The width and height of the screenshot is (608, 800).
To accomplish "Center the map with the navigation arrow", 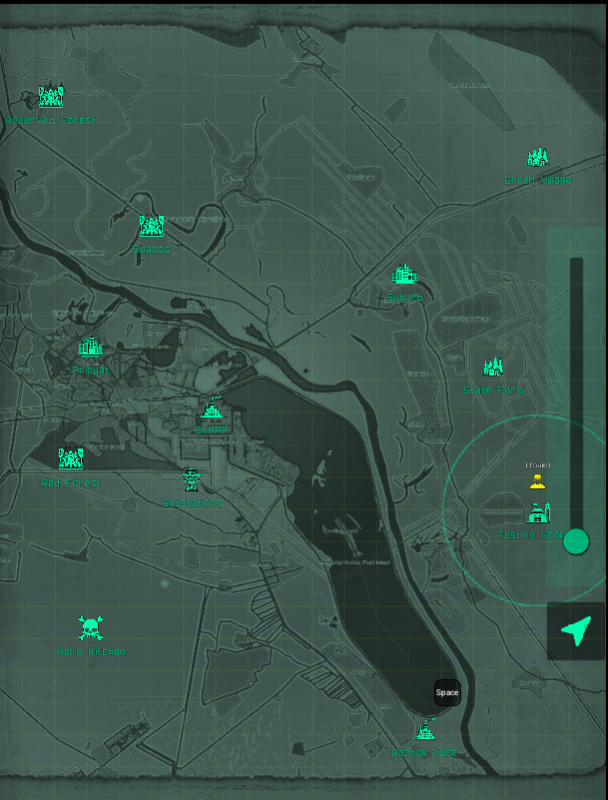I will click(576, 631).
